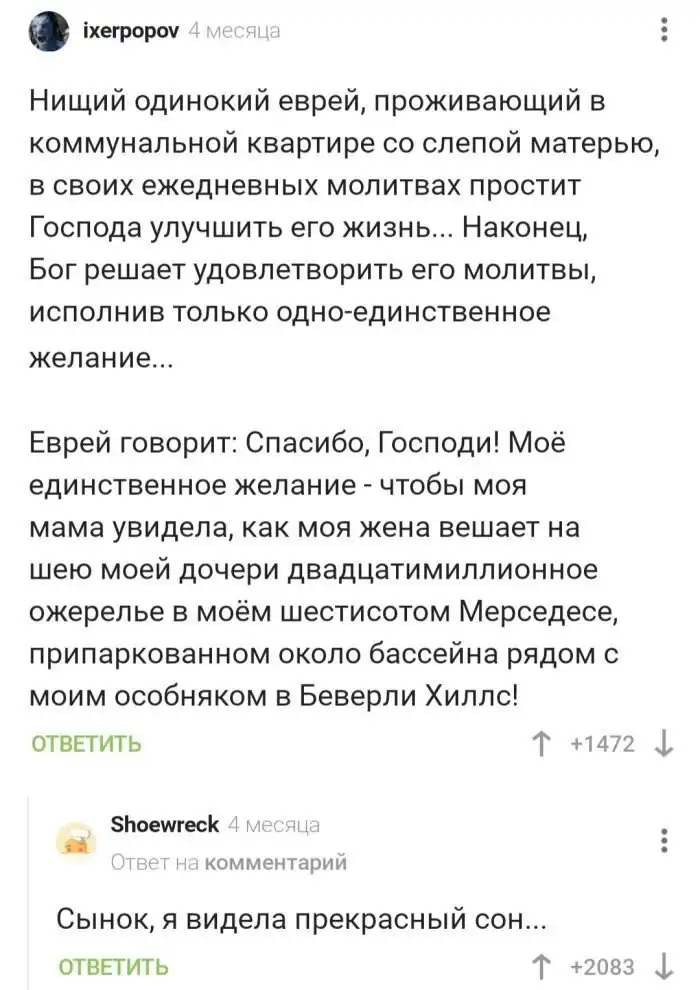The width and height of the screenshot is (700, 990).
Task: Open overflow menu on ixerpopov's comment
Action: (663, 30)
